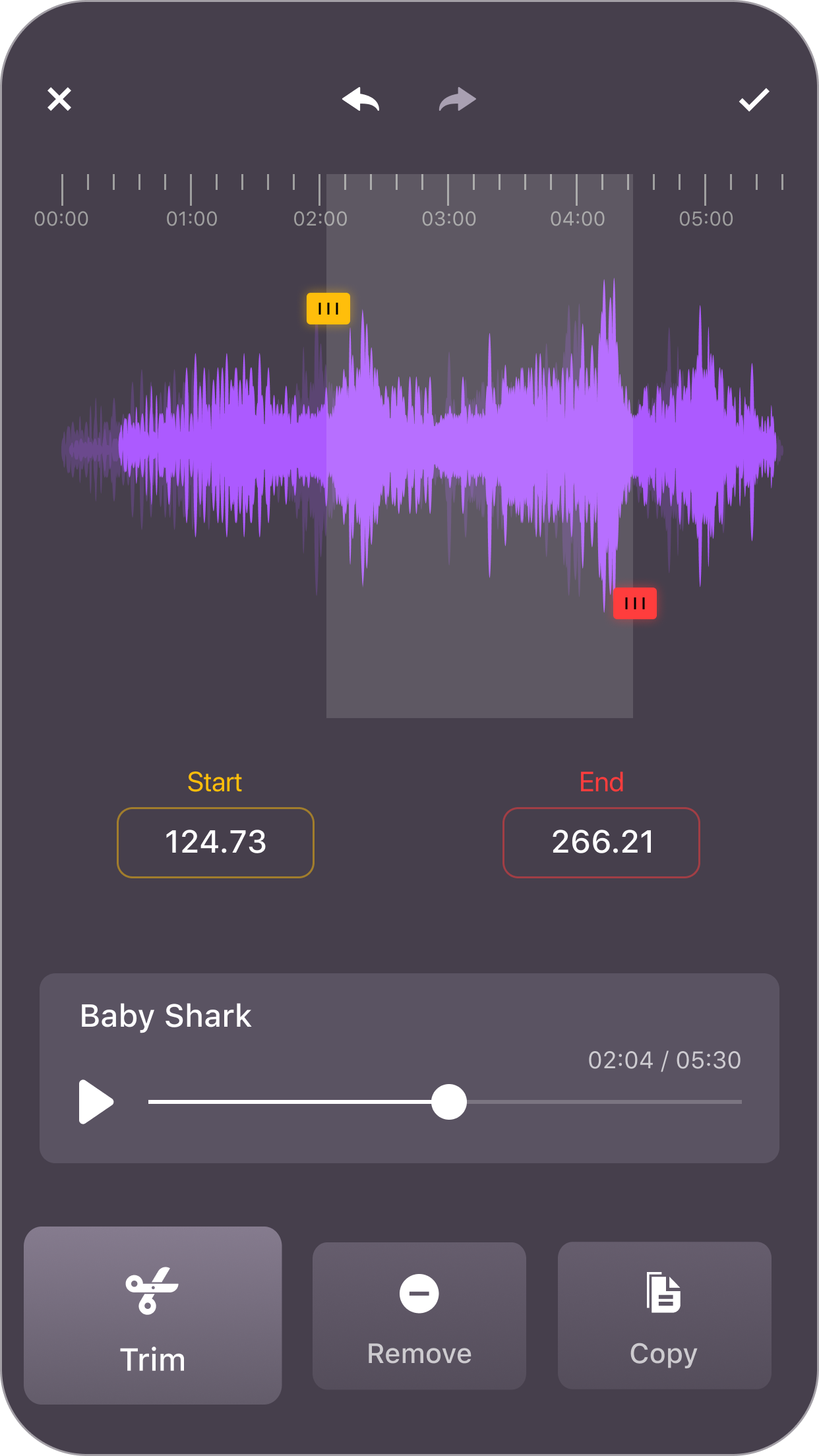819x1456 pixels.
Task: Select the red End marker handle
Action: (x=634, y=602)
